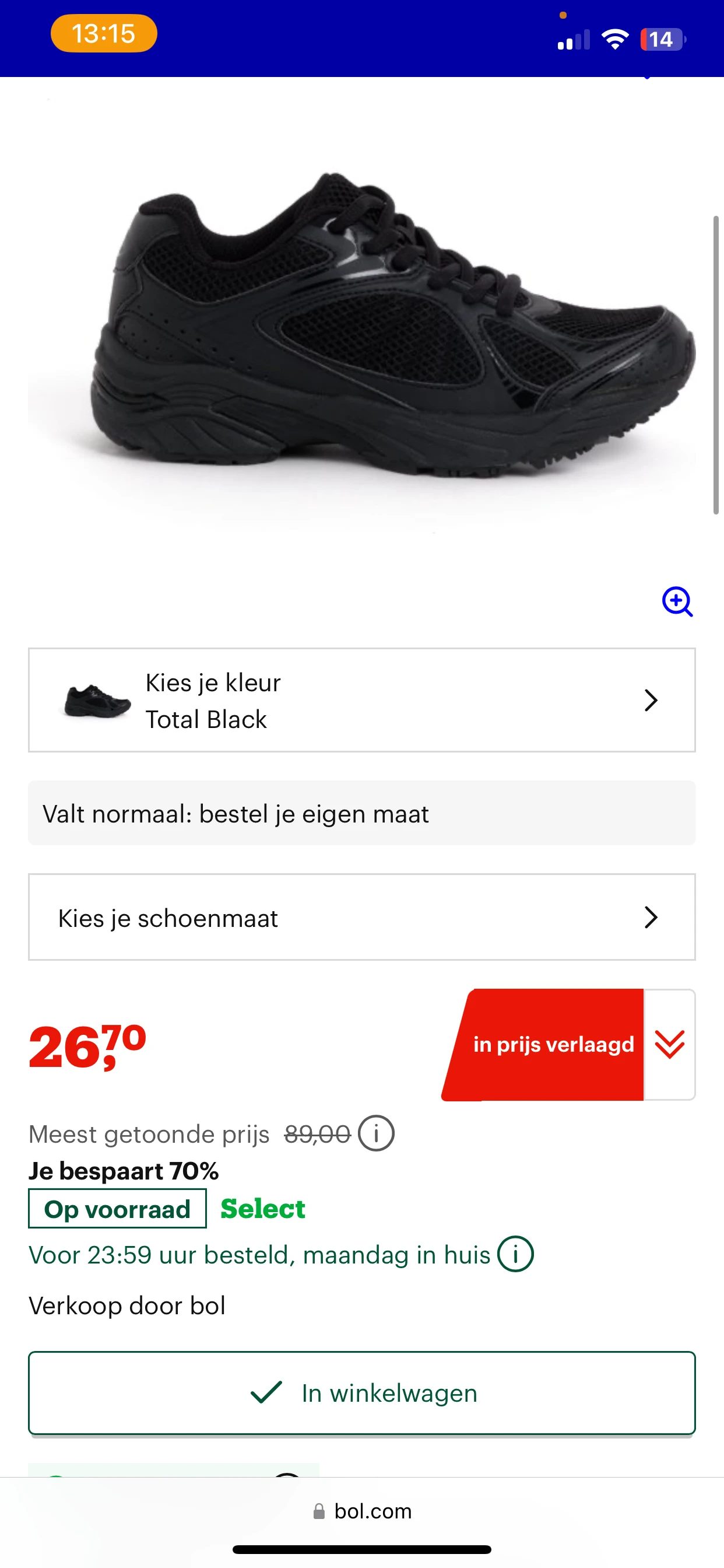Open the price info icon next to 89,00

377,1132
